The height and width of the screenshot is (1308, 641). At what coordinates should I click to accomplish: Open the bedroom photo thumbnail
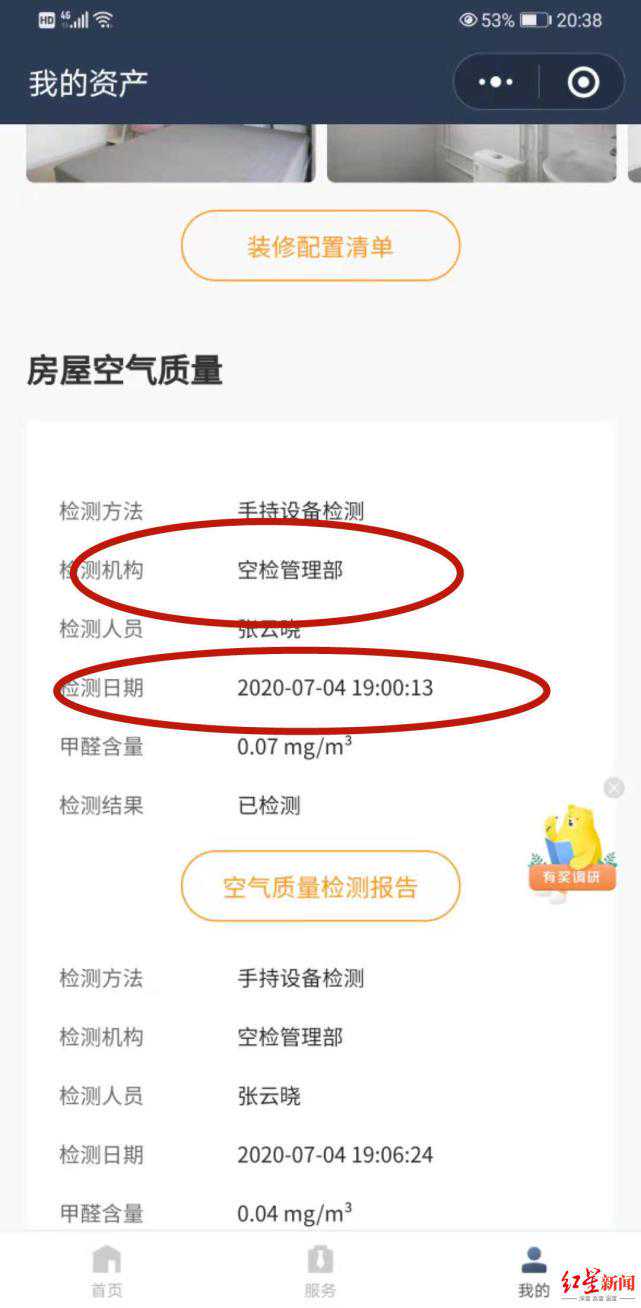(170, 153)
